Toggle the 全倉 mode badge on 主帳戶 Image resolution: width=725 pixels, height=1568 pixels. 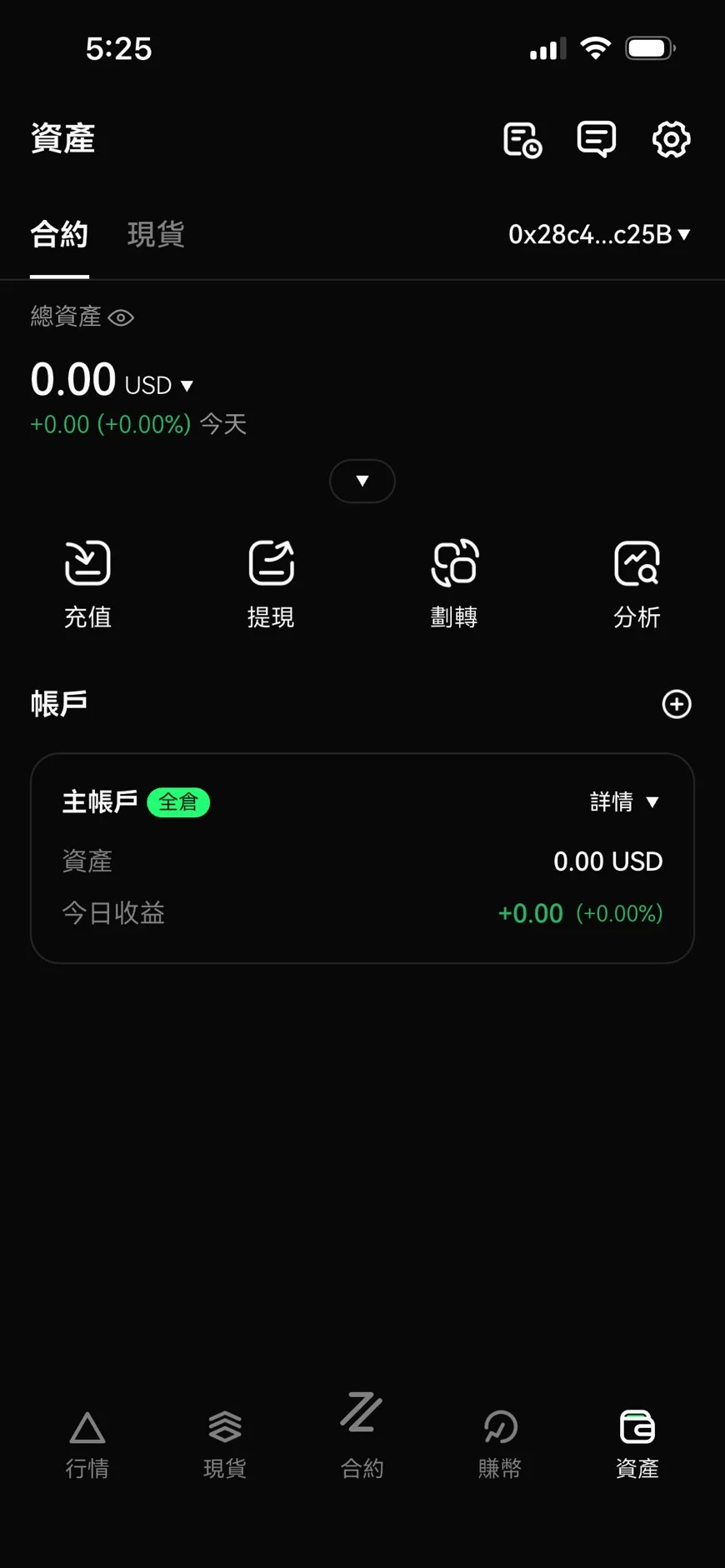tap(178, 802)
